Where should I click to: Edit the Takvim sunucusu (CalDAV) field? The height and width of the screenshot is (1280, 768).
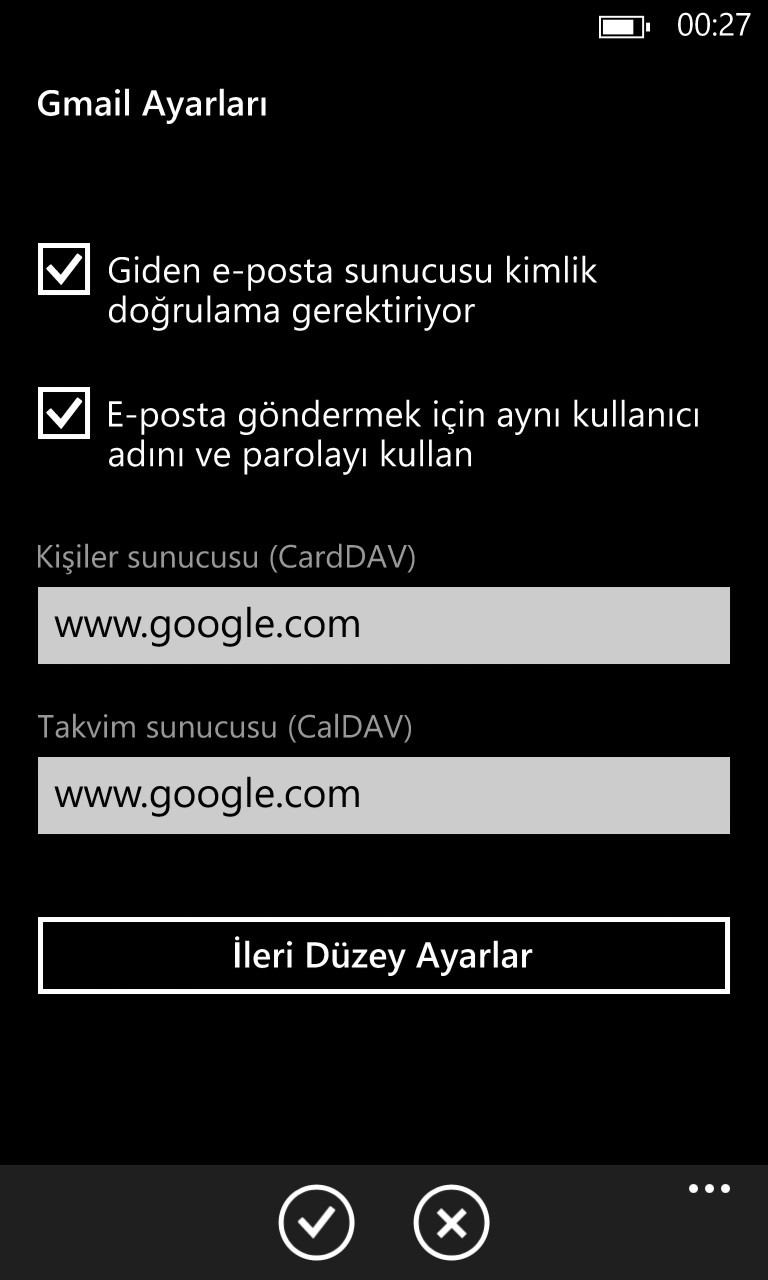tap(384, 795)
